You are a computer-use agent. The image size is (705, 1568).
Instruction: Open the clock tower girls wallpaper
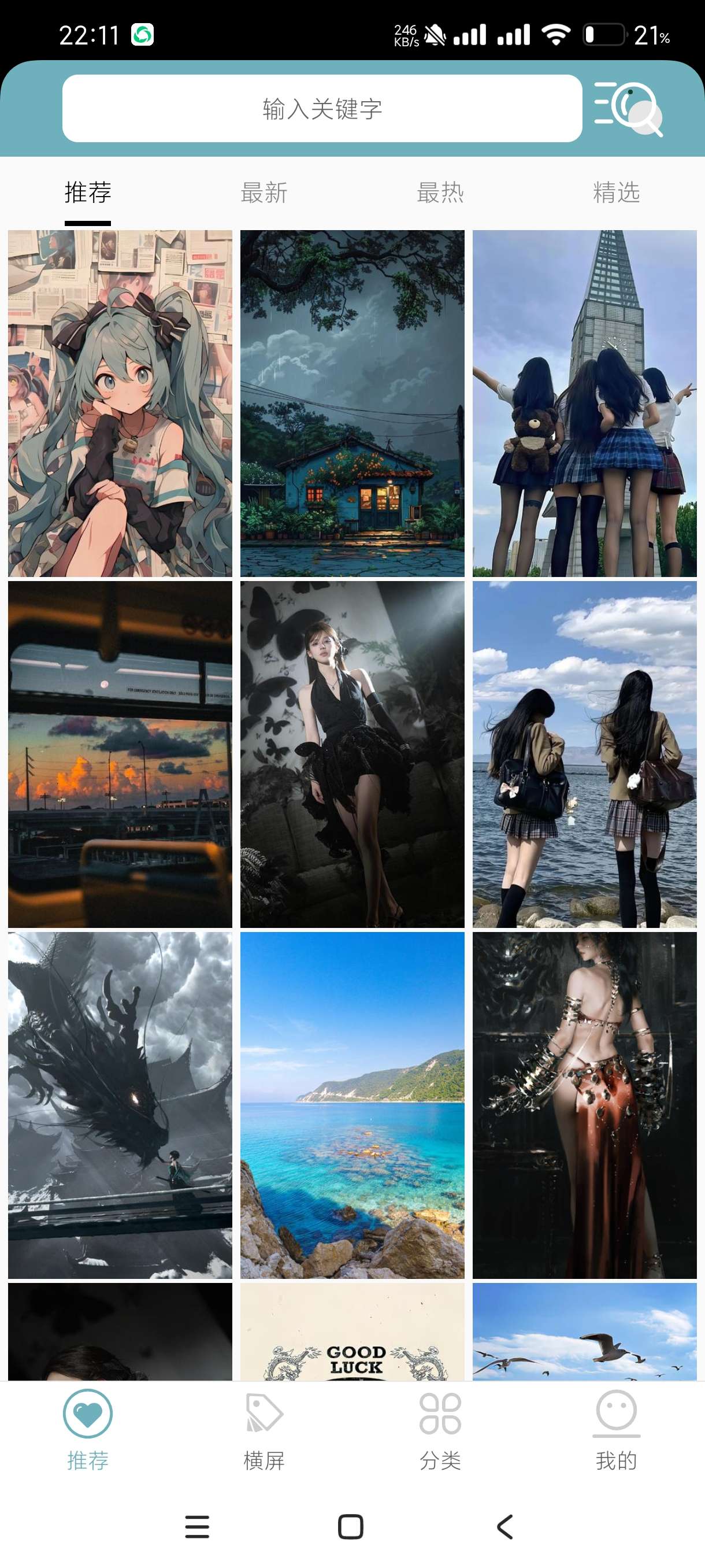point(584,403)
